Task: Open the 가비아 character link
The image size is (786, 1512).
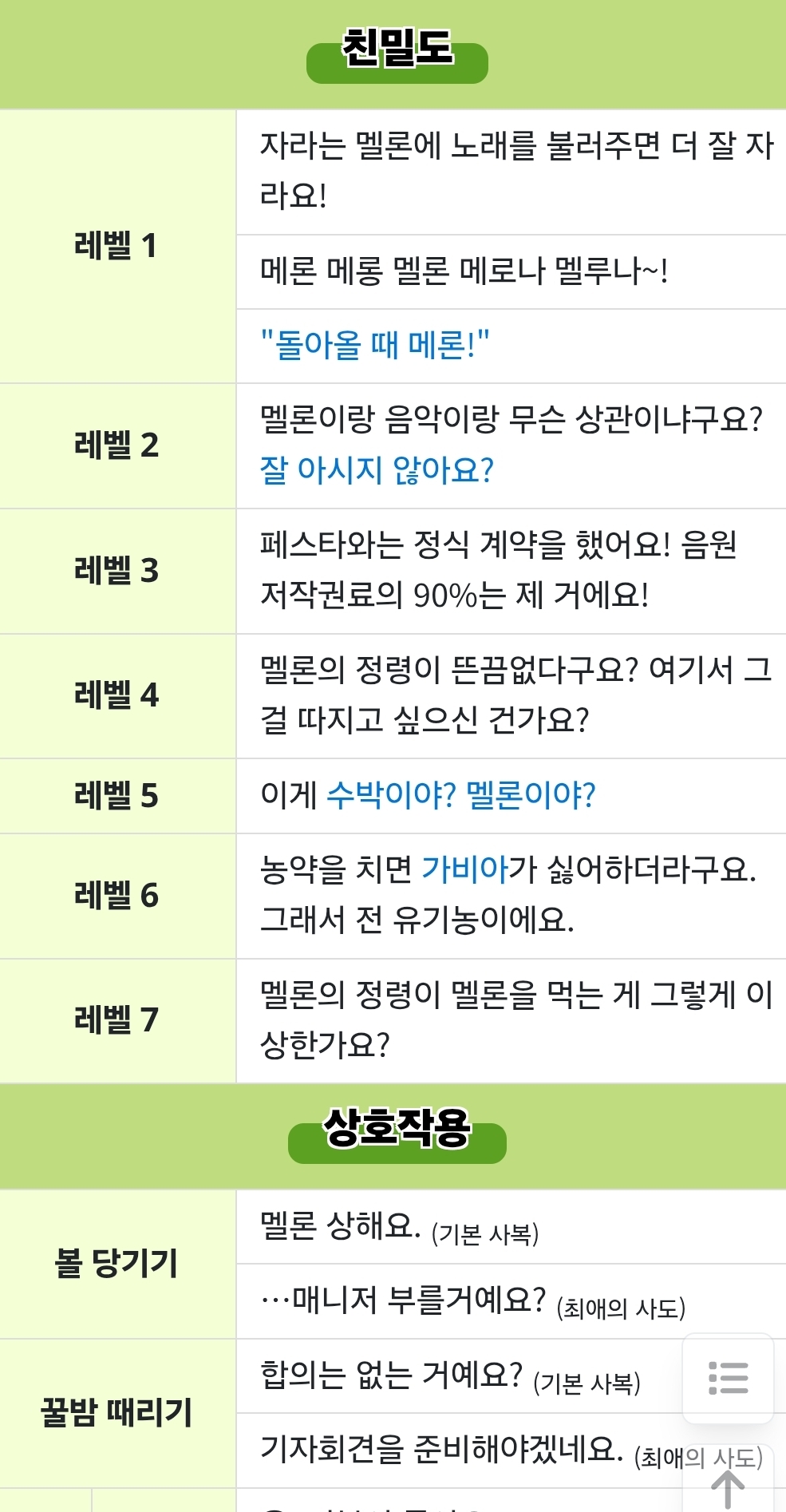Action: [x=464, y=869]
